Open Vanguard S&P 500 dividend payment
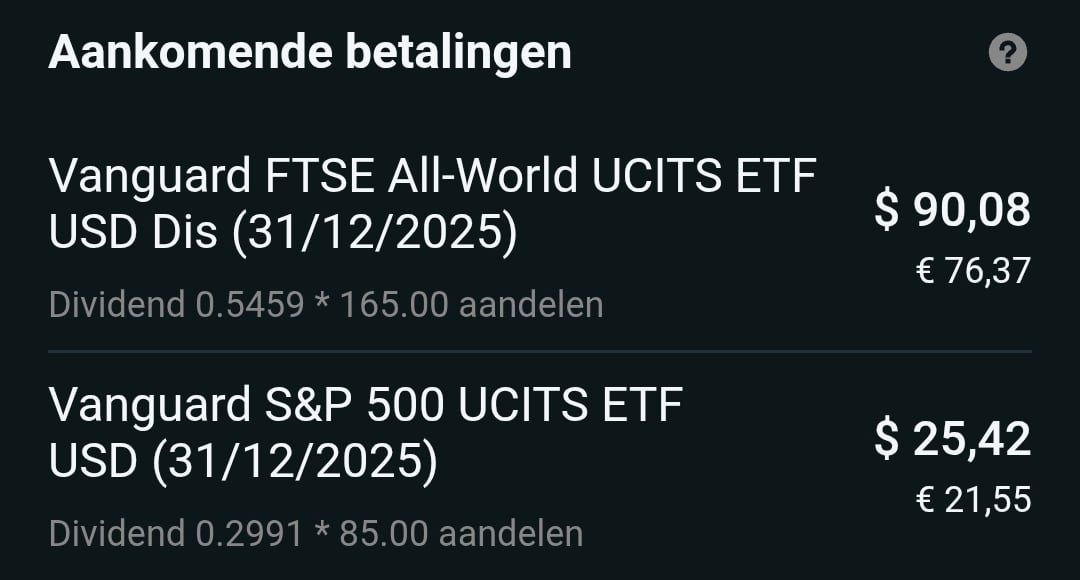Screen dimensions: 1080x580 click(366, 433)
